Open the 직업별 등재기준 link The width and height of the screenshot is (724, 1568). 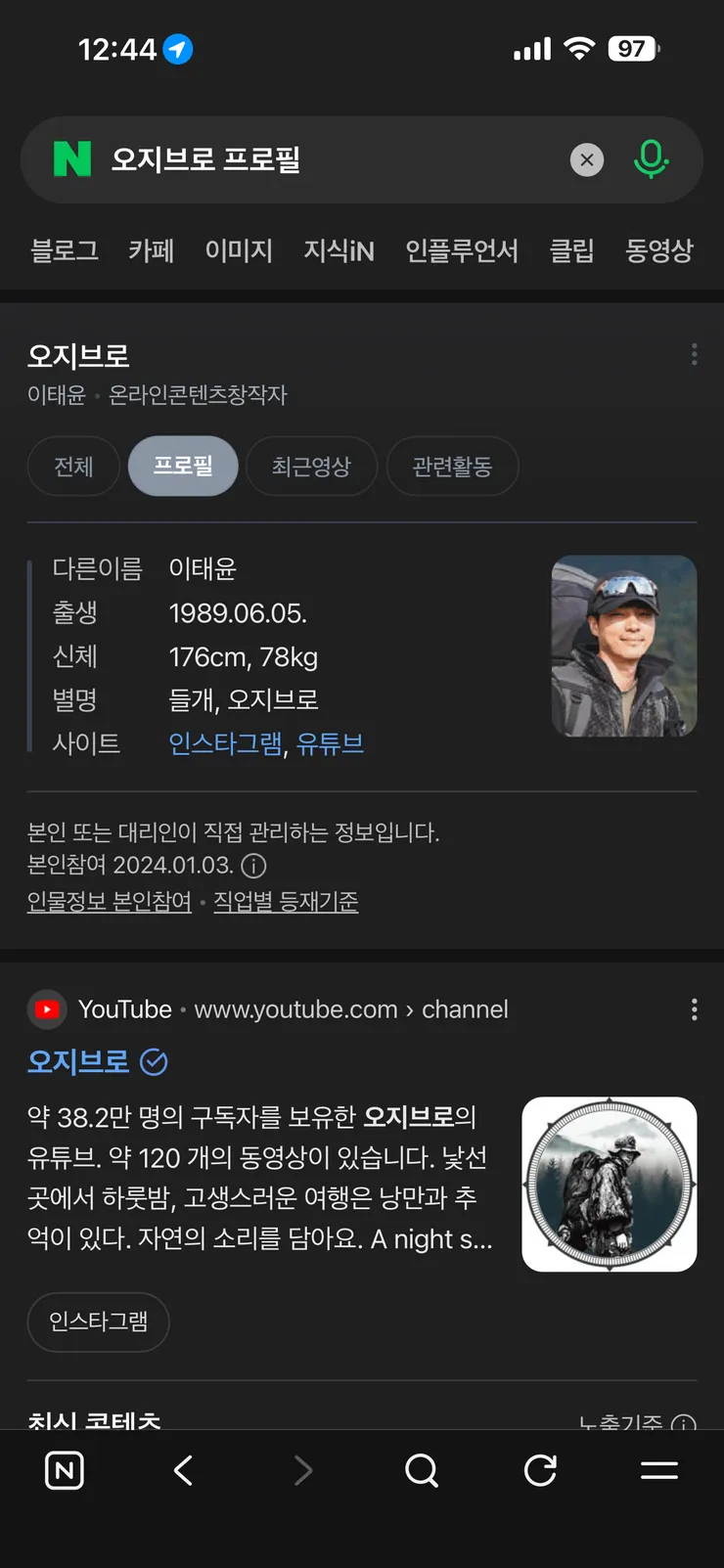click(286, 901)
